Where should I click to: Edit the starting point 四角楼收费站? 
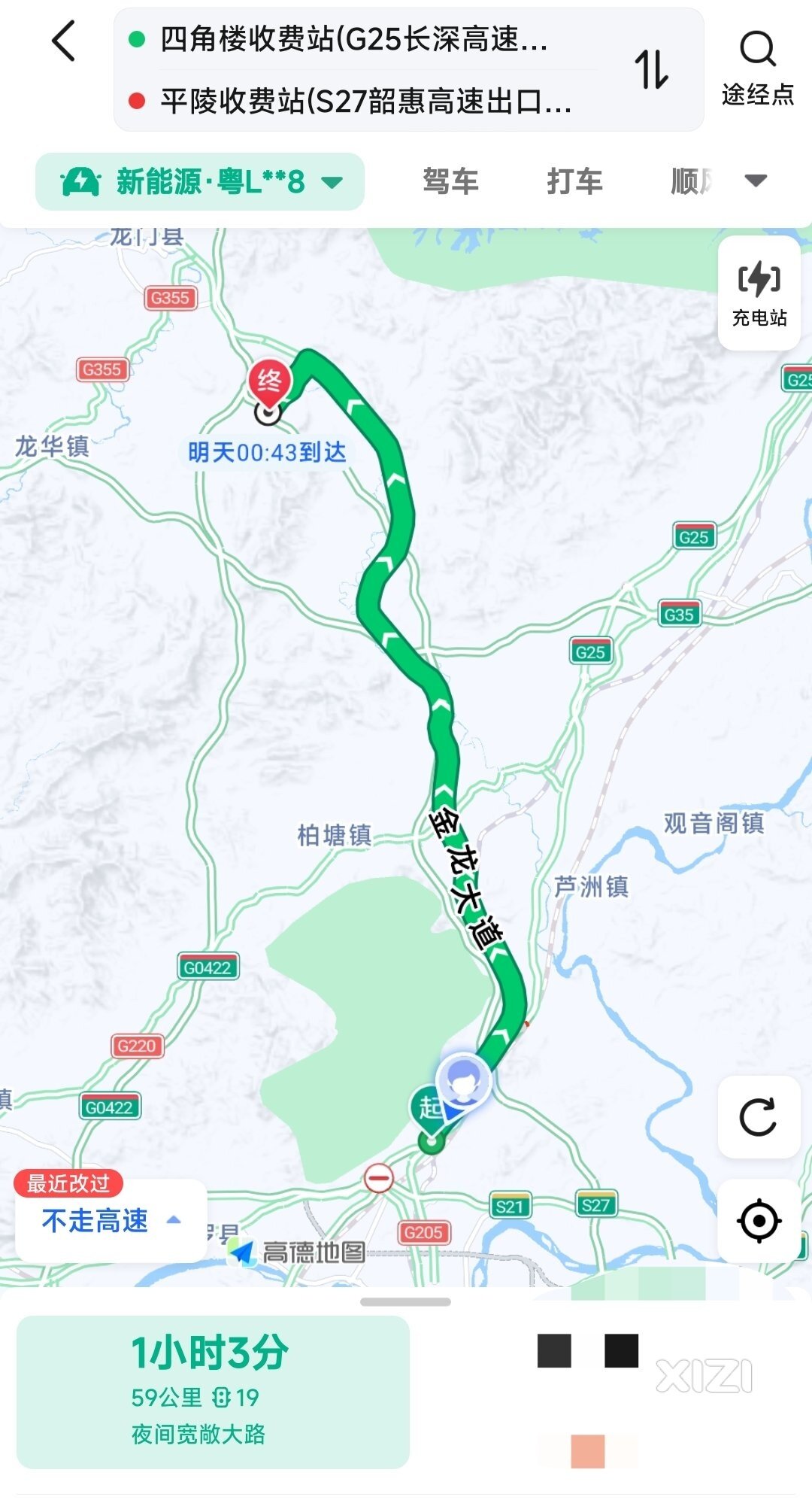pyautogui.click(x=353, y=39)
